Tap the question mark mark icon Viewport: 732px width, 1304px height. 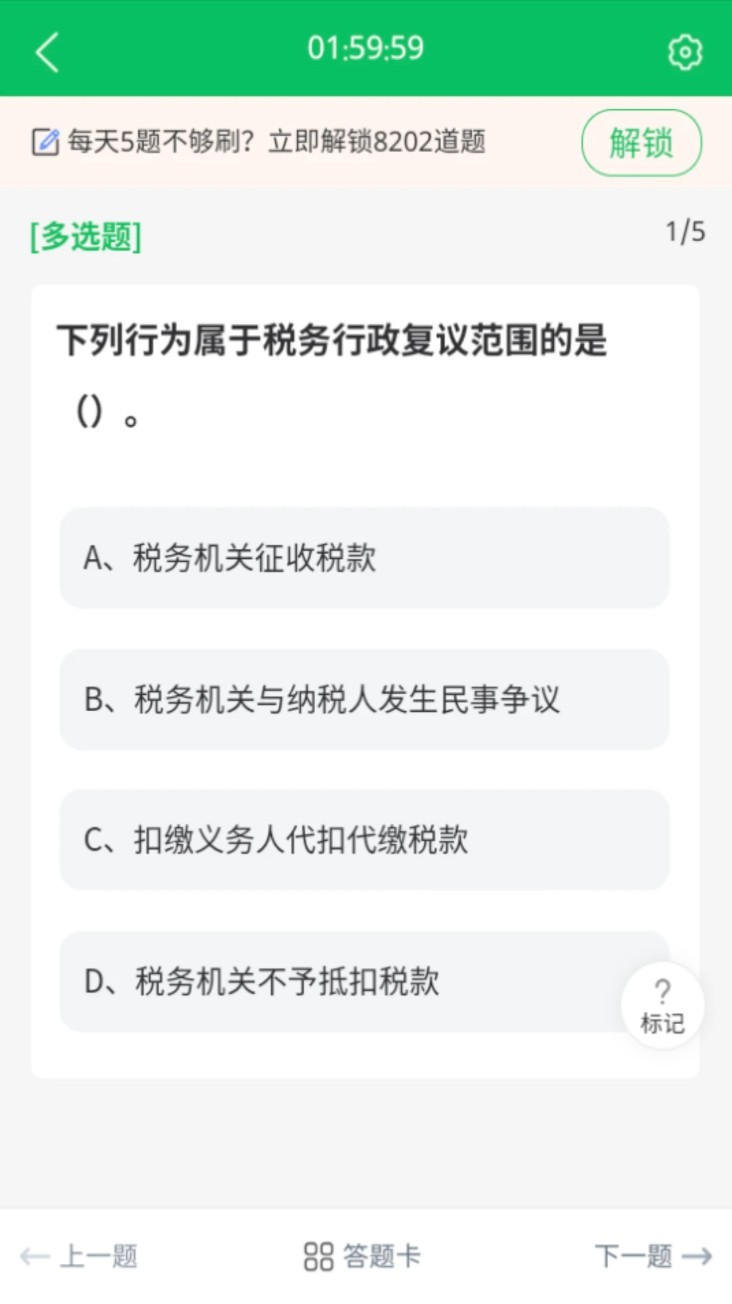(663, 990)
